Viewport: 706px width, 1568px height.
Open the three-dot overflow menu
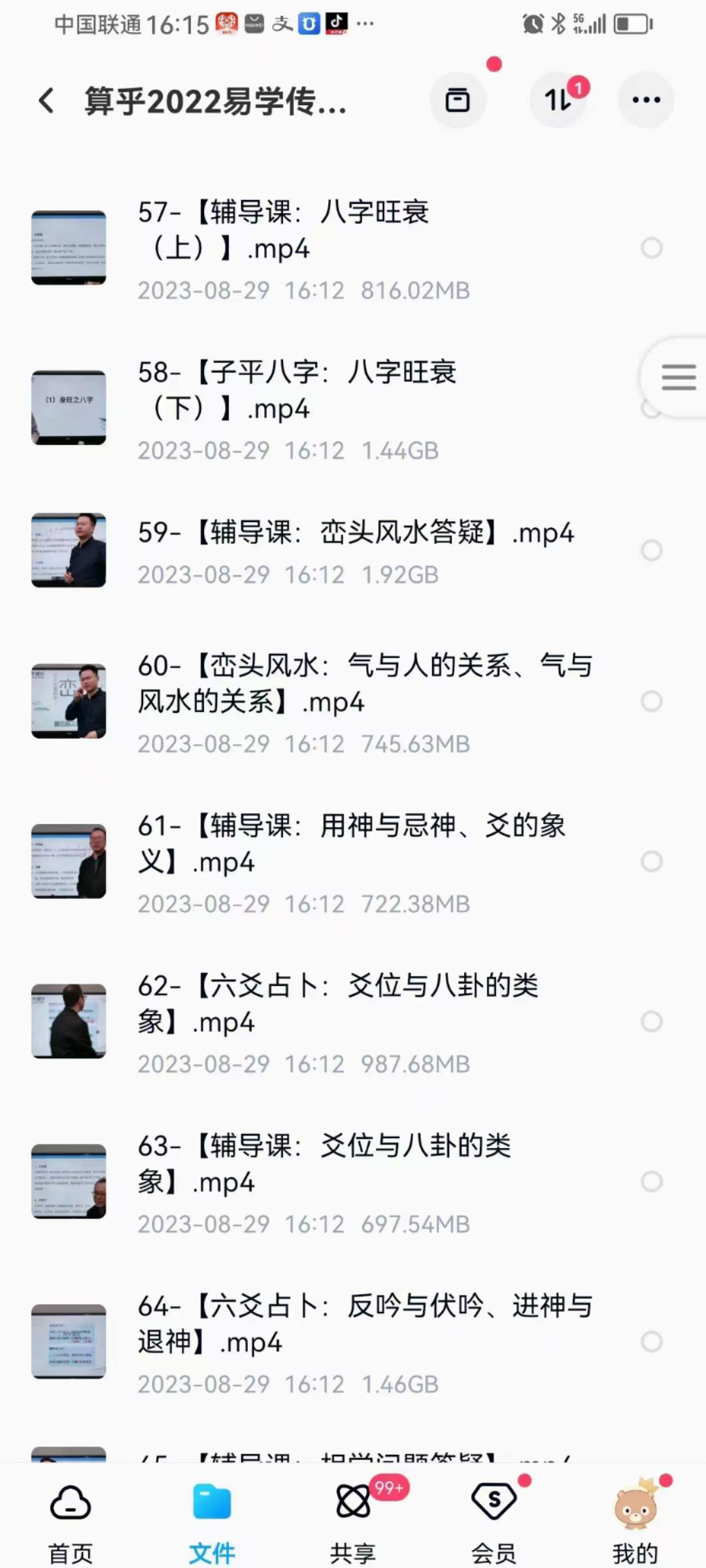coord(646,101)
